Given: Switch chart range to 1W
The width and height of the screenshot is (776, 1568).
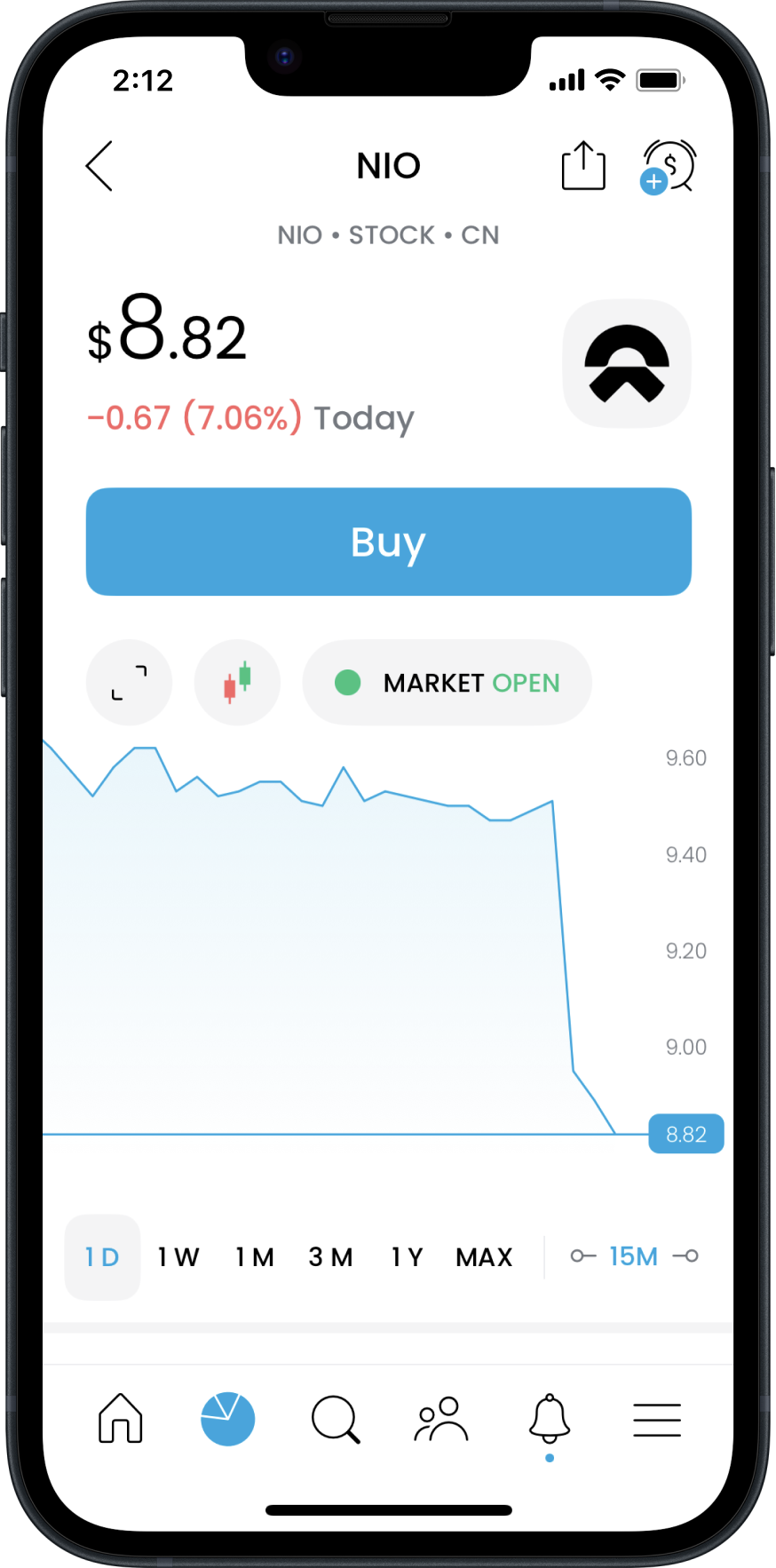Looking at the screenshot, I should coord(178,1256).
